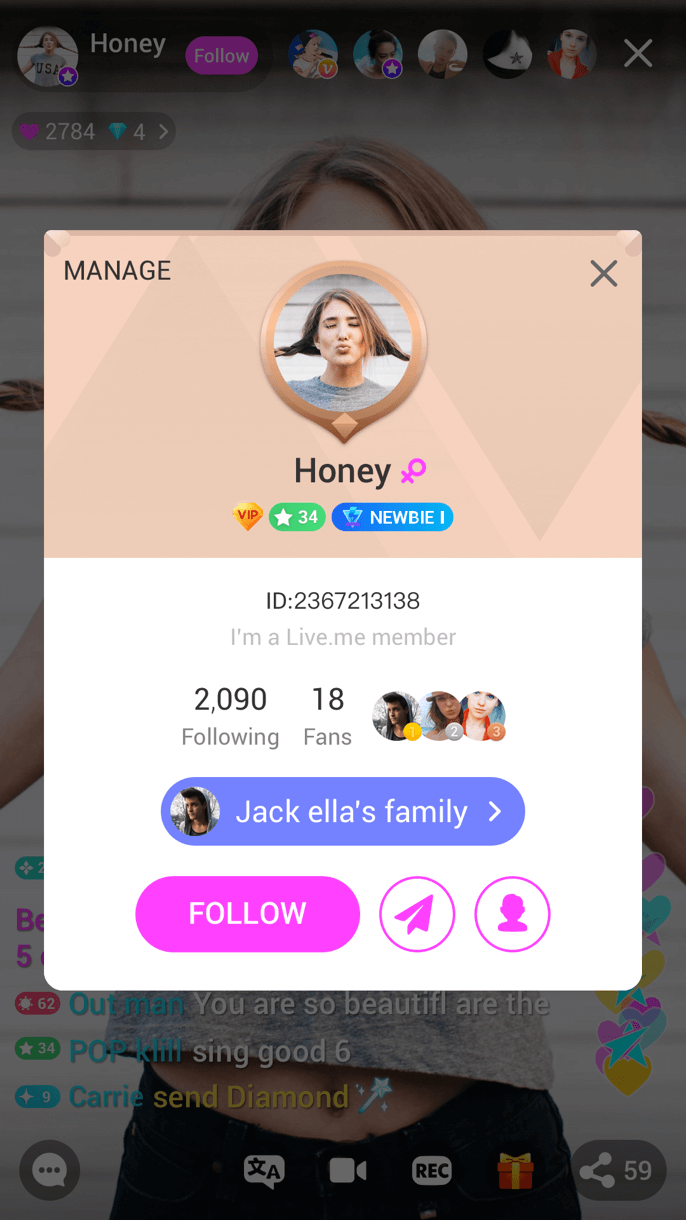
Task: Send Honey a direct message
Action: click(x=417, y=914)
